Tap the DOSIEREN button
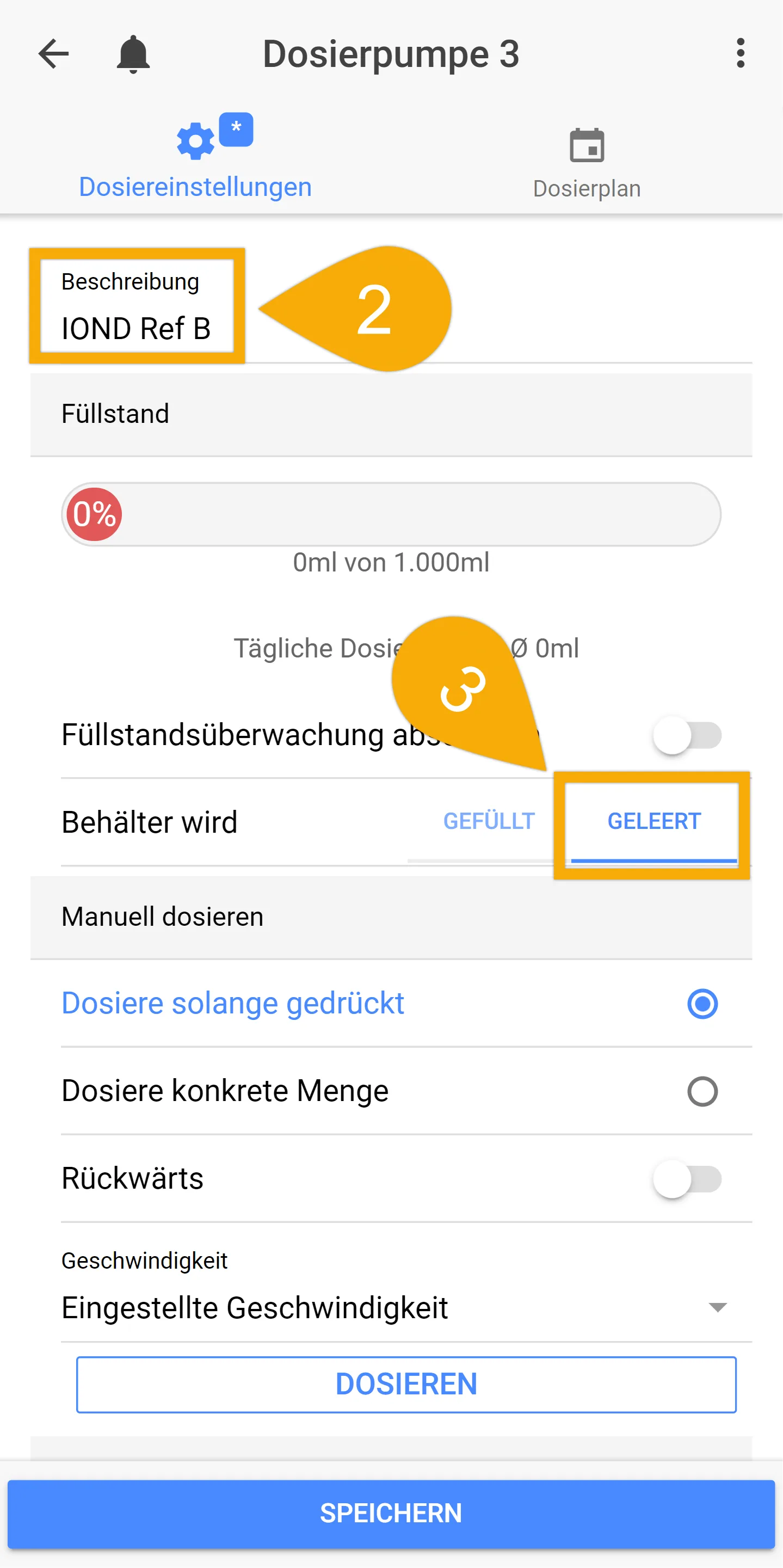The image size is (783, 1568). (x=406, y=1384)
